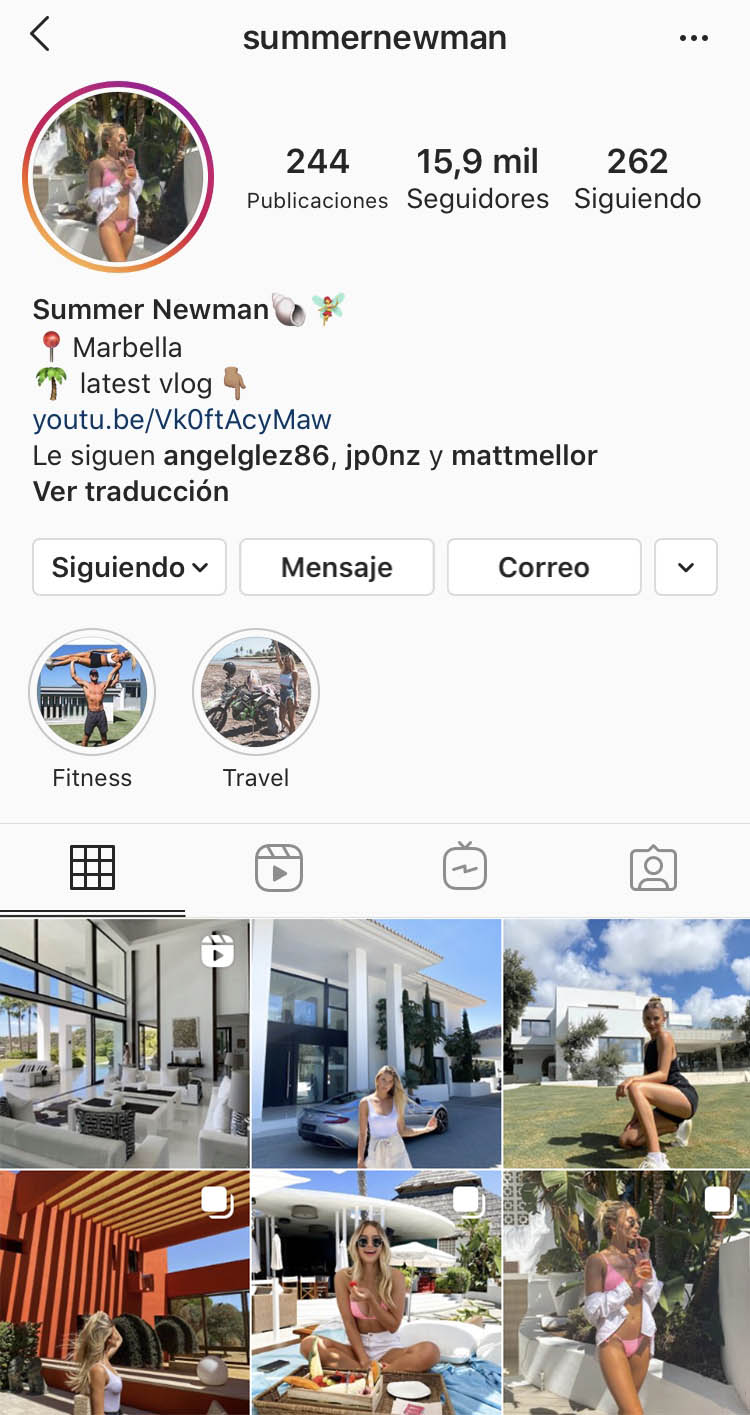
Task: Open the Seguidores list
Action: pyautogui.click(x=477, y=178)
